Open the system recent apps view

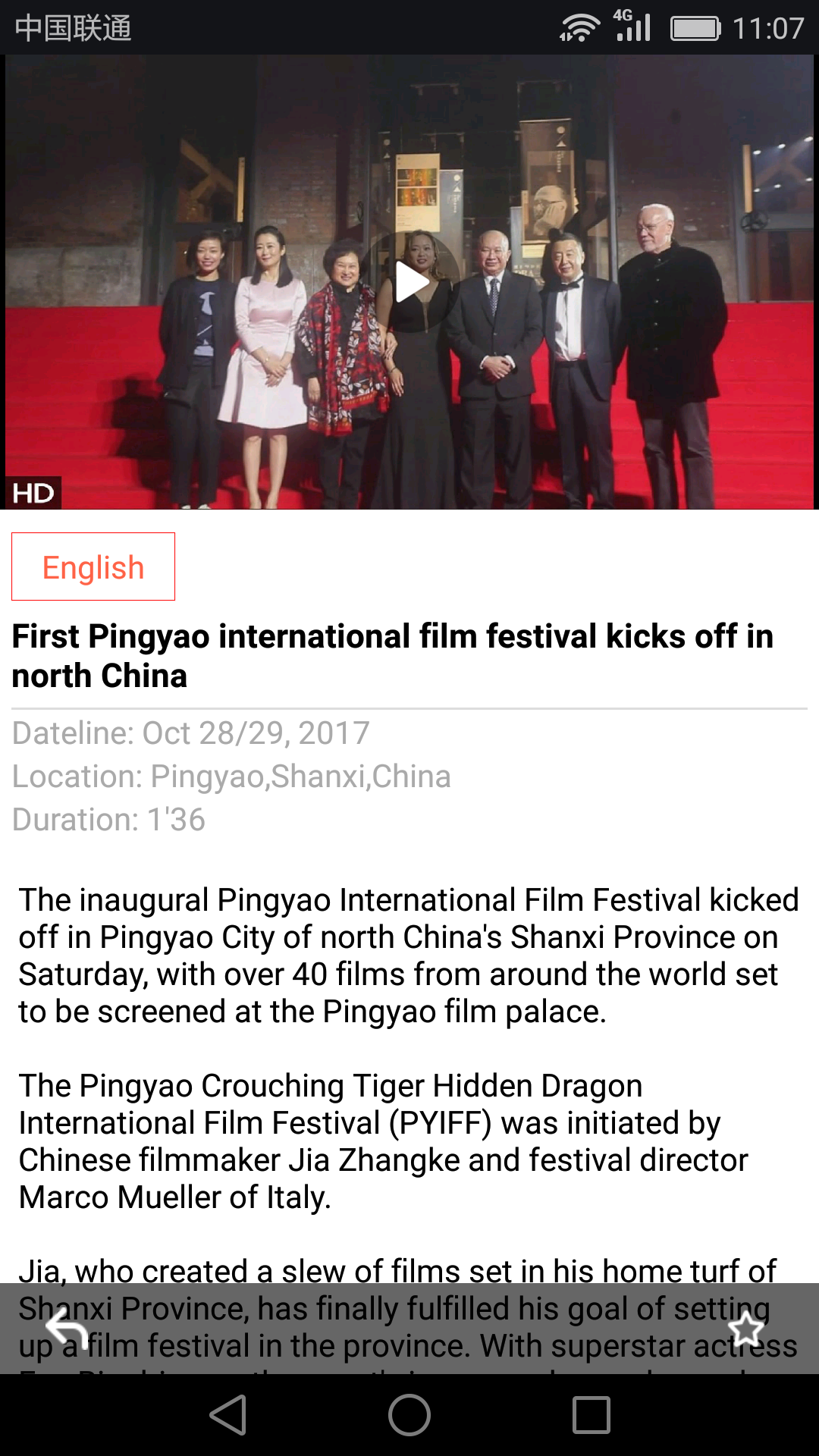pos(591,1415)
